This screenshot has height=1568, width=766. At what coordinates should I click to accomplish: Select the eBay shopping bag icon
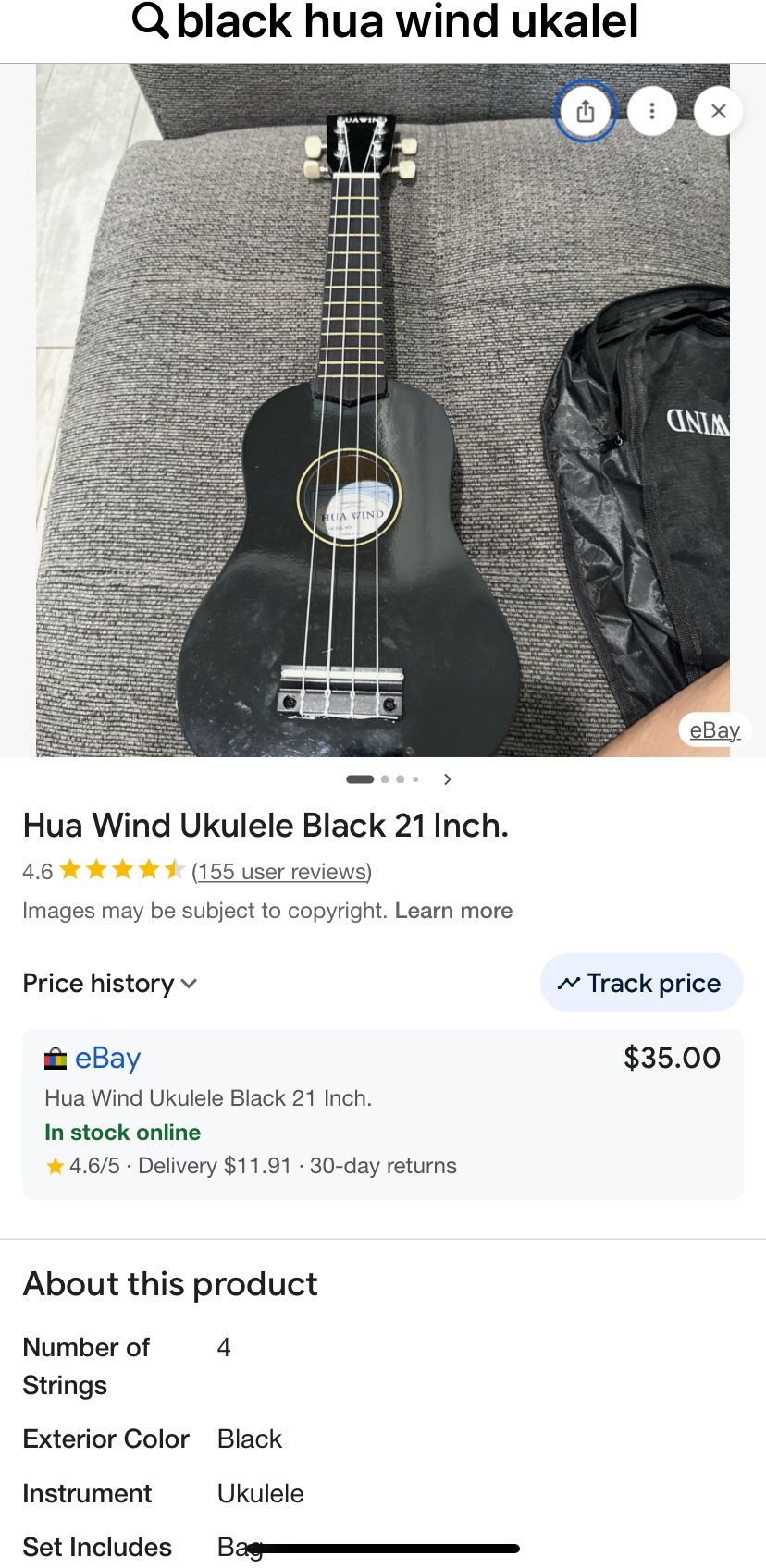pos(56,1058)
